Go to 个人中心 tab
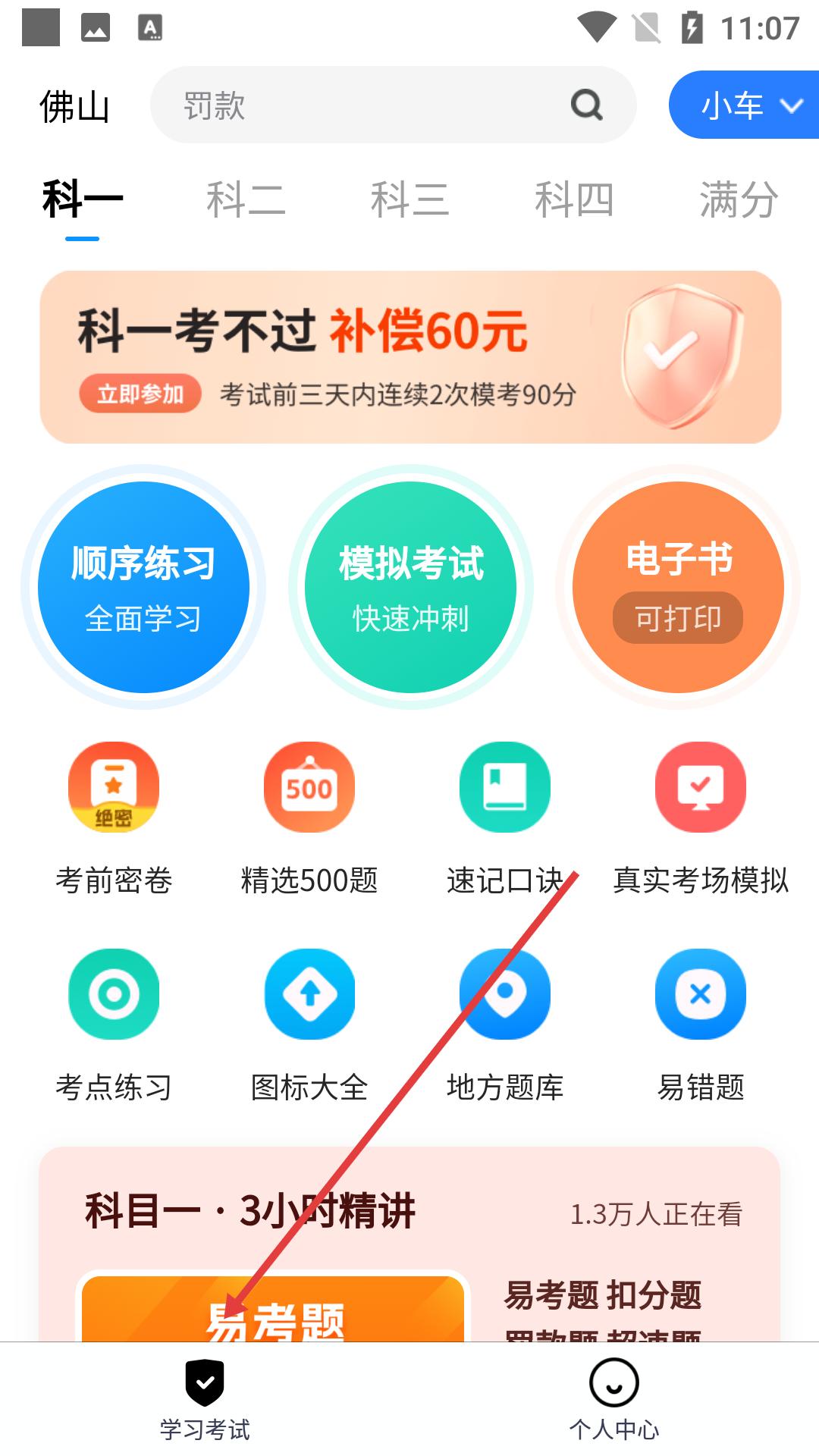Image resolution: width=819 pixels, height=1456 pixels. point(613,1399)
